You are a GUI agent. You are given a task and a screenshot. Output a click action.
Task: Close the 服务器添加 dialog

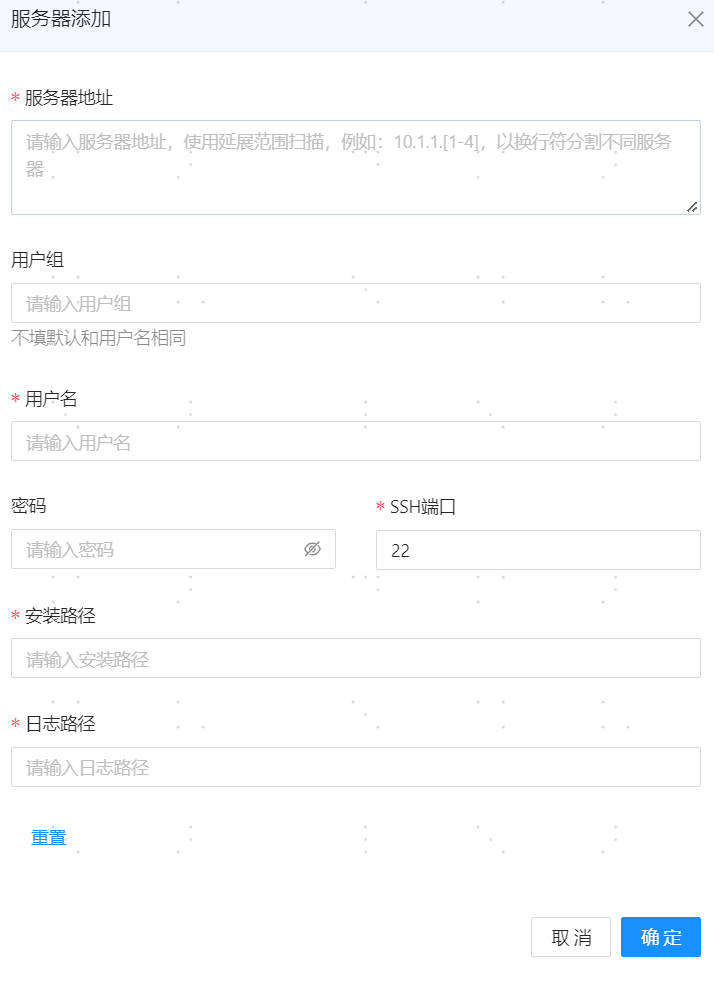click(696, 19)
